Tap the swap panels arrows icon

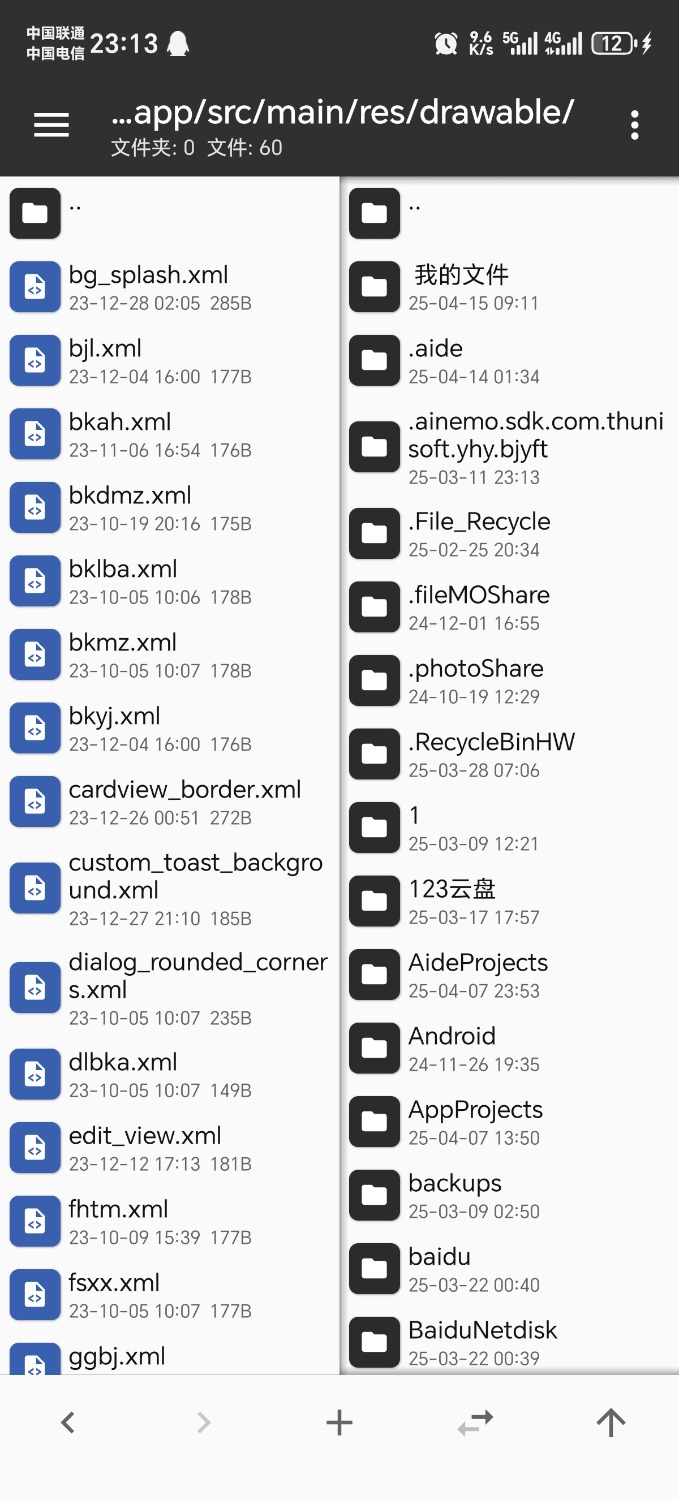(x=475, y=1422)
